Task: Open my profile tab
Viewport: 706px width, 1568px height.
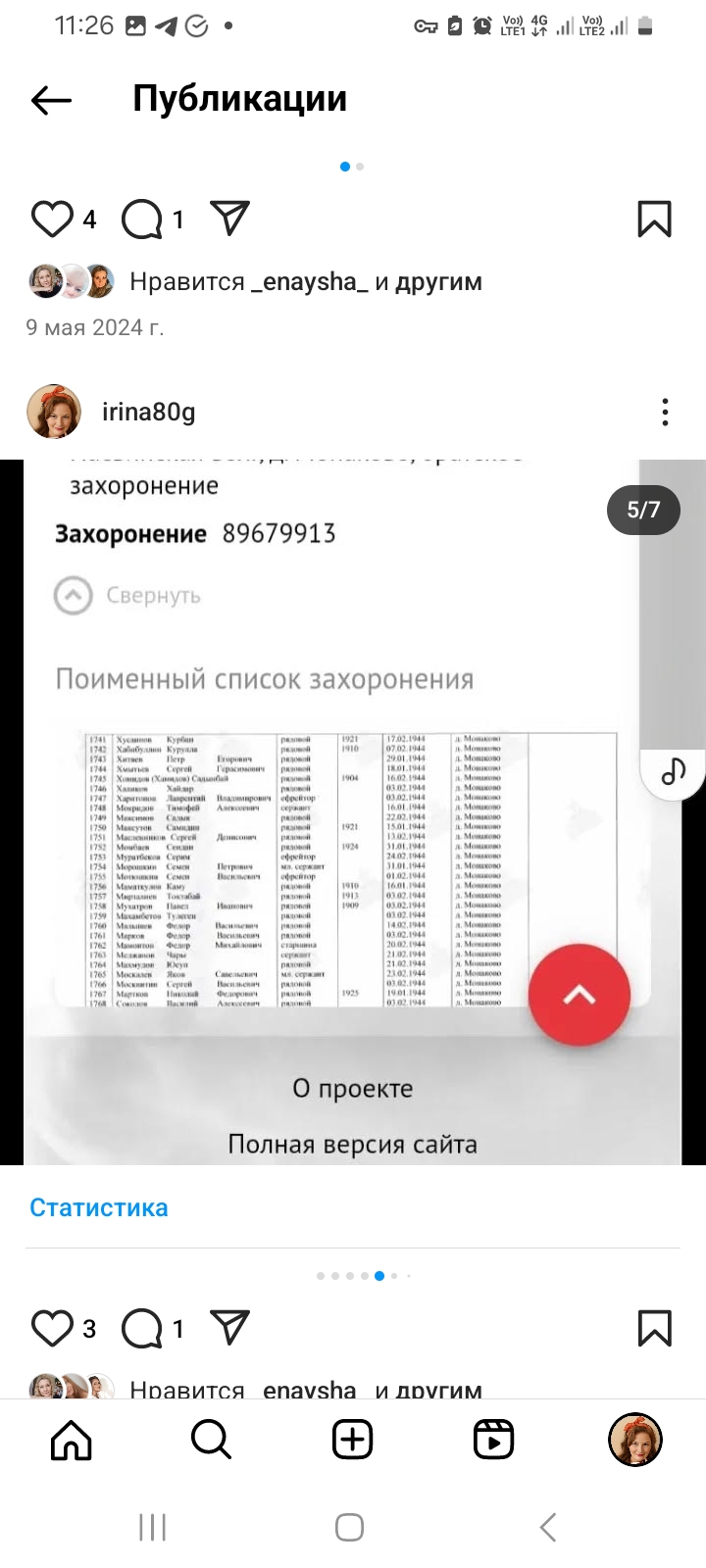Action: pyautogui.click(x=635, y=1440)
